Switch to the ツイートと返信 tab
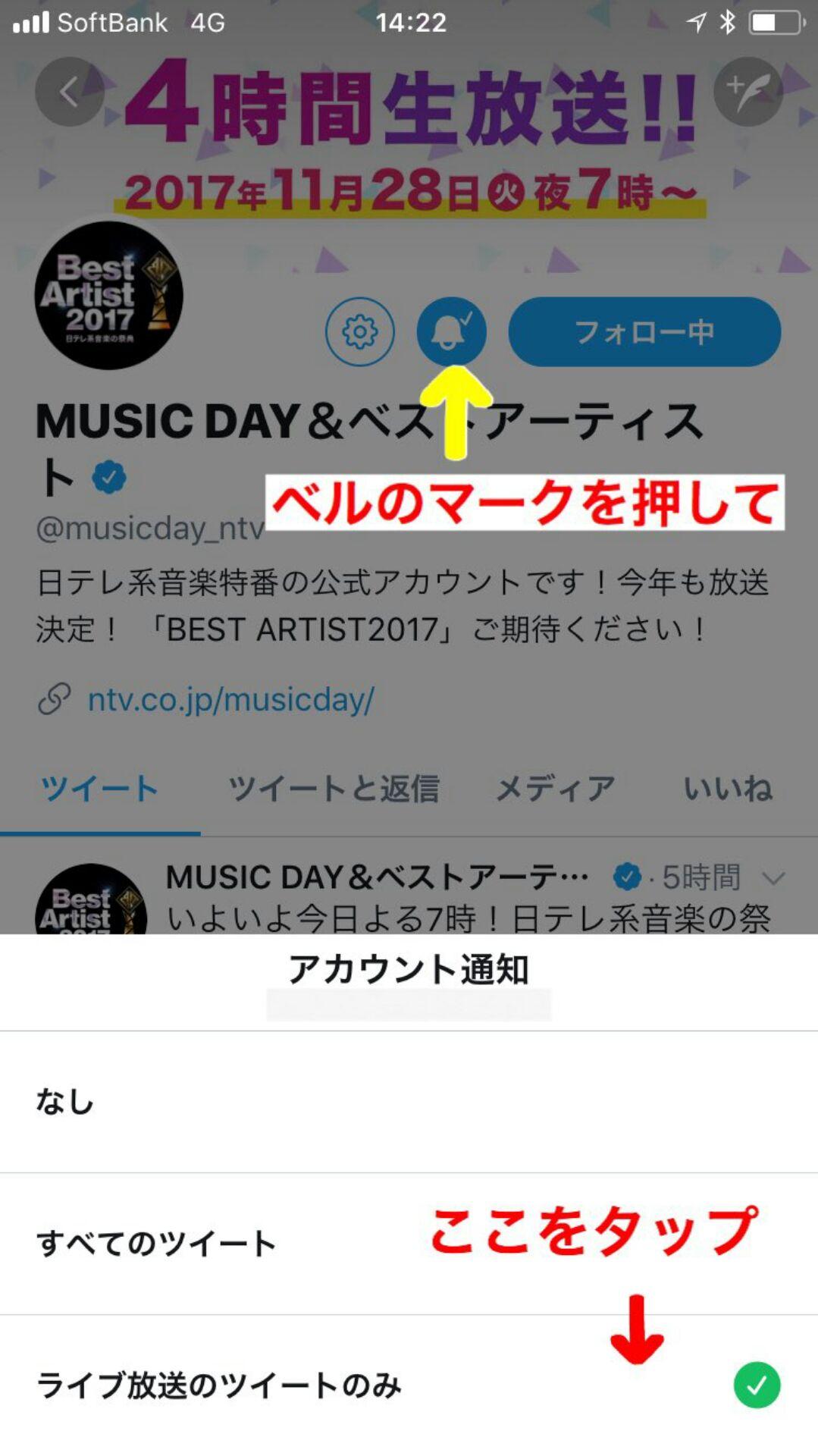 pos(334,789)
